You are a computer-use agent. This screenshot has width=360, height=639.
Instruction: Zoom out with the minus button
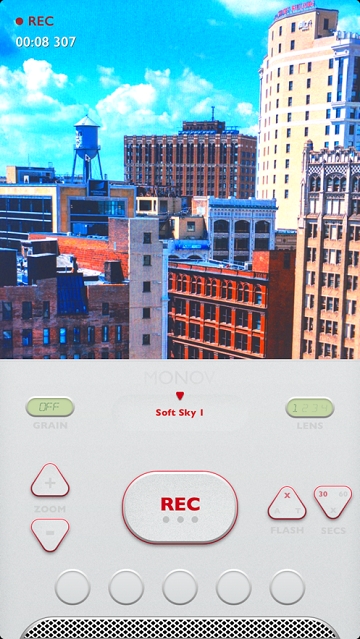click(x=50, y=534)
